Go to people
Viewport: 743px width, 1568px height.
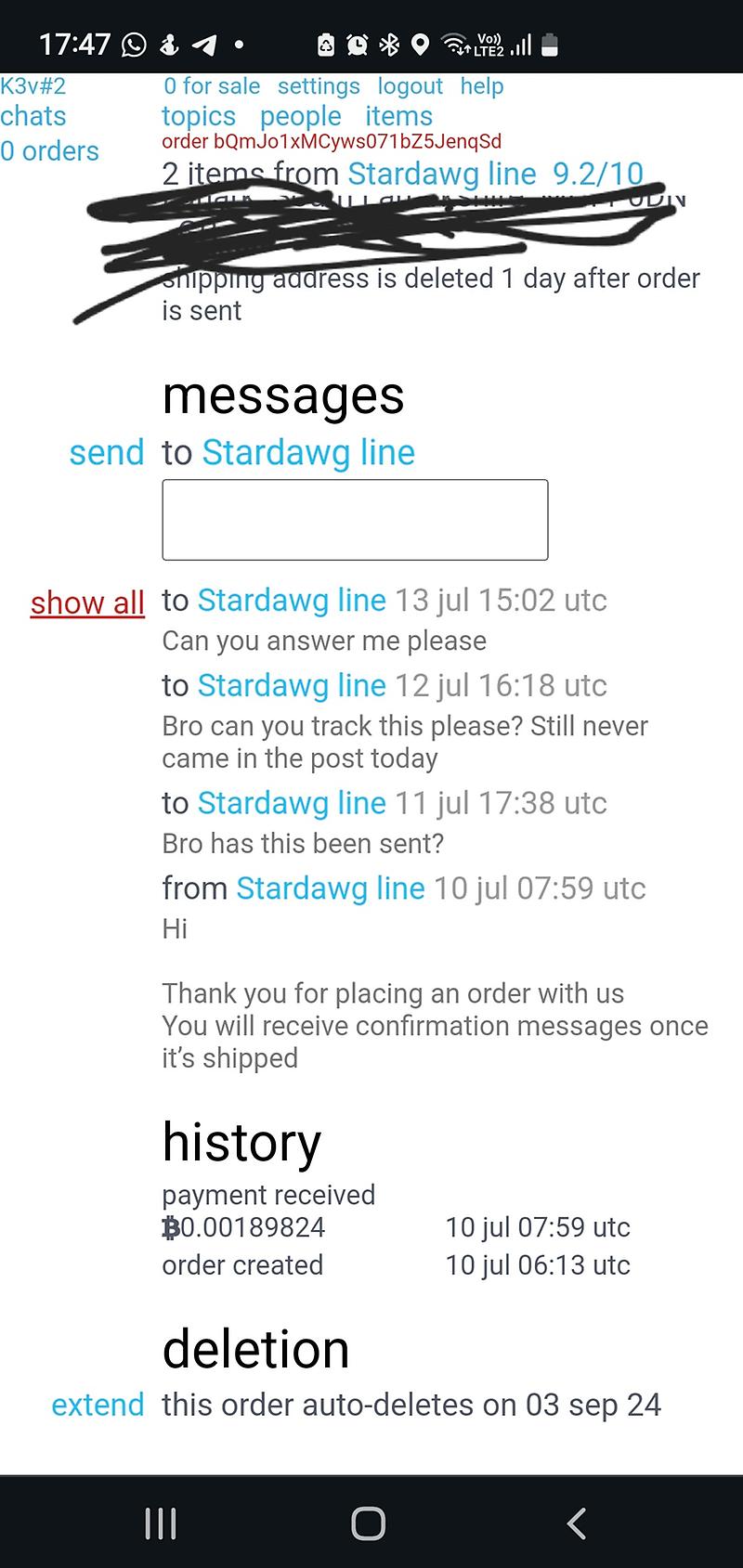(x=301, y=117)
